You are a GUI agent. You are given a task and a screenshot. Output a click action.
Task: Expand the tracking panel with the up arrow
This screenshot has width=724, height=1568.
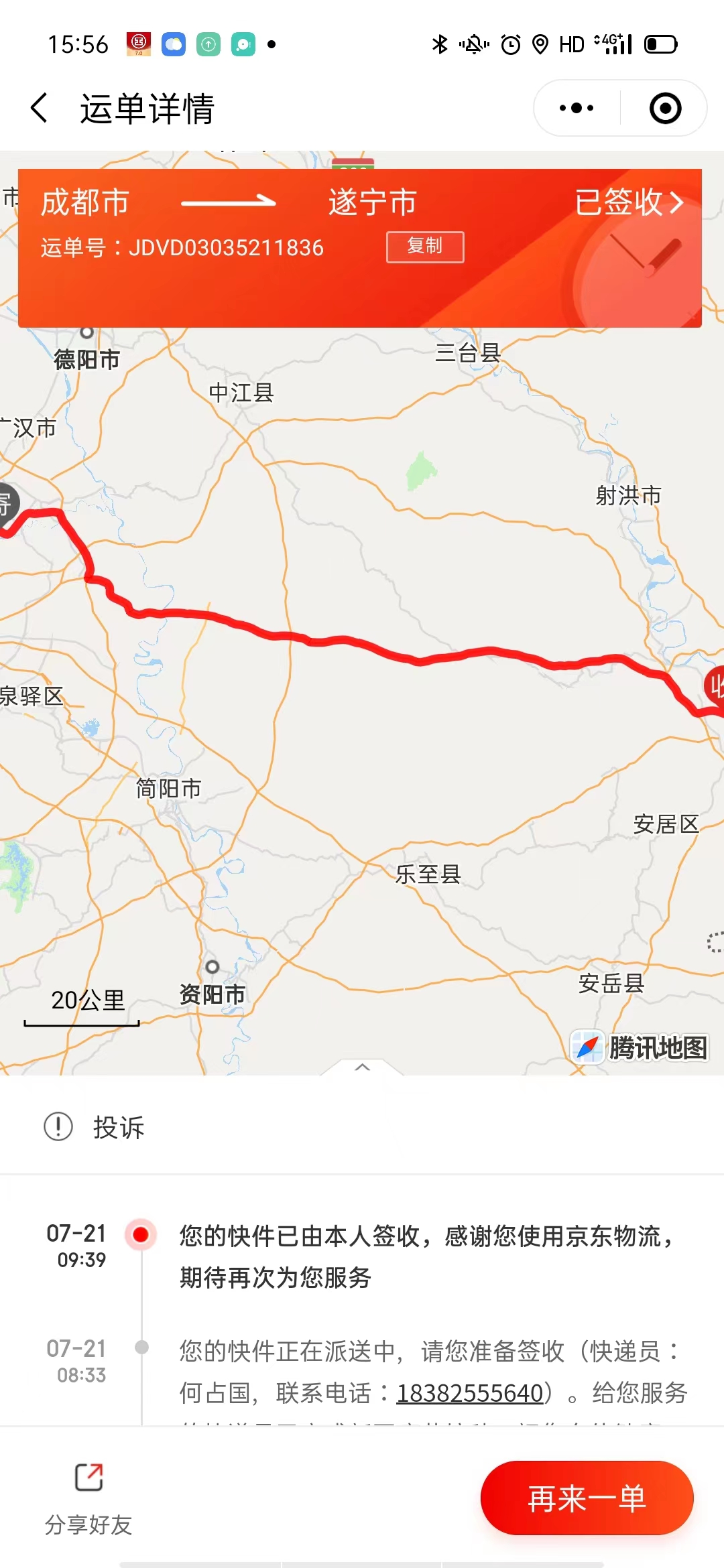click(x=362, y=1067)
